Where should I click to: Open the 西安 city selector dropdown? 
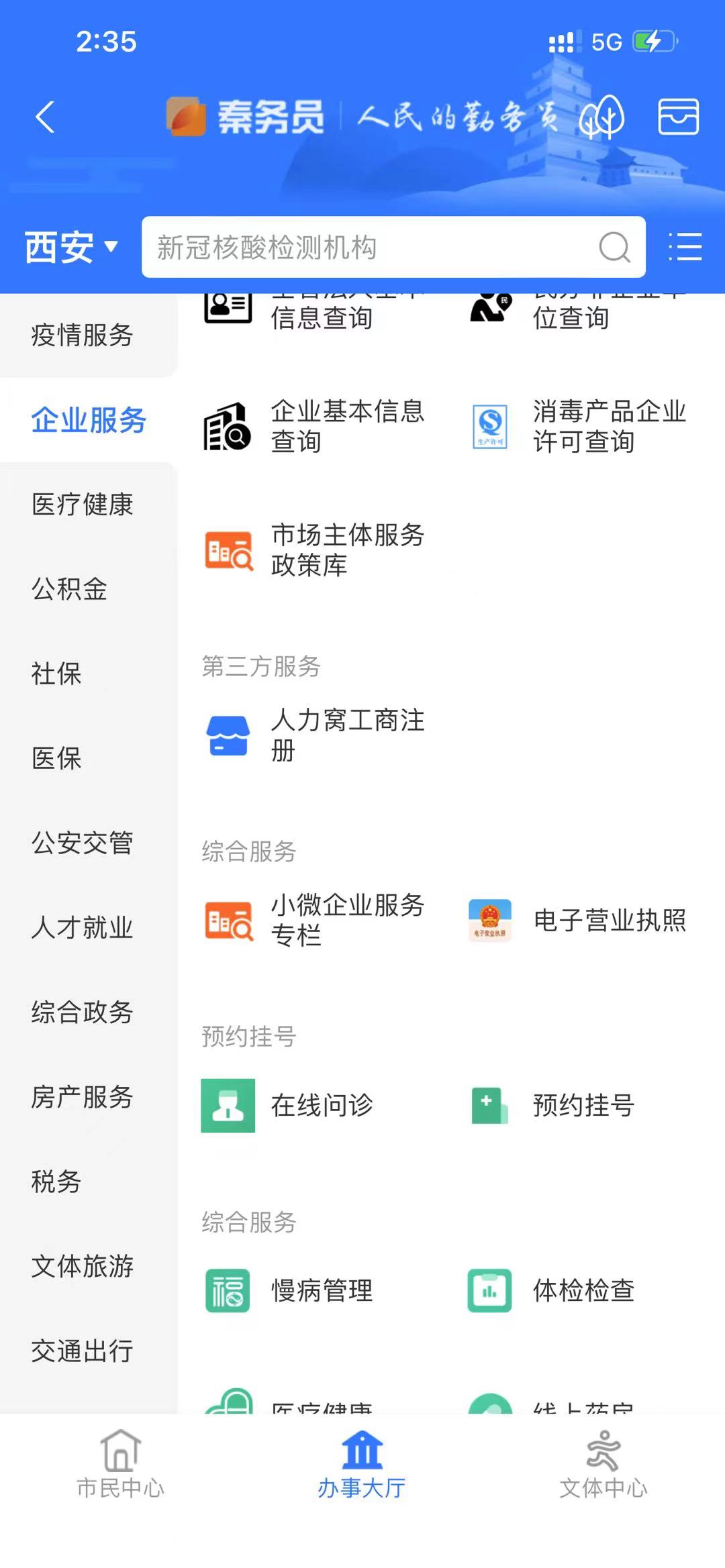coord(72,247)
